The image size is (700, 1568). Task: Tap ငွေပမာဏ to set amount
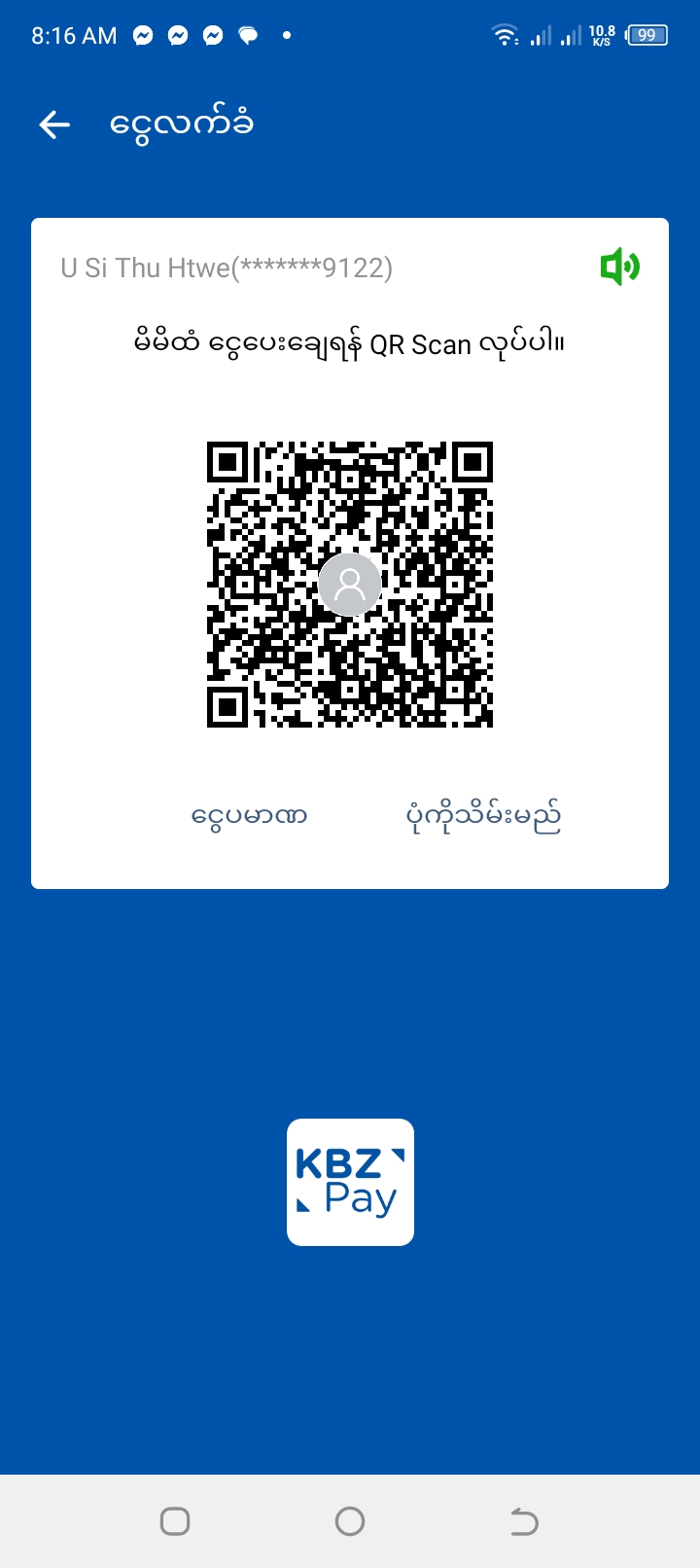[x=249, y=815]
